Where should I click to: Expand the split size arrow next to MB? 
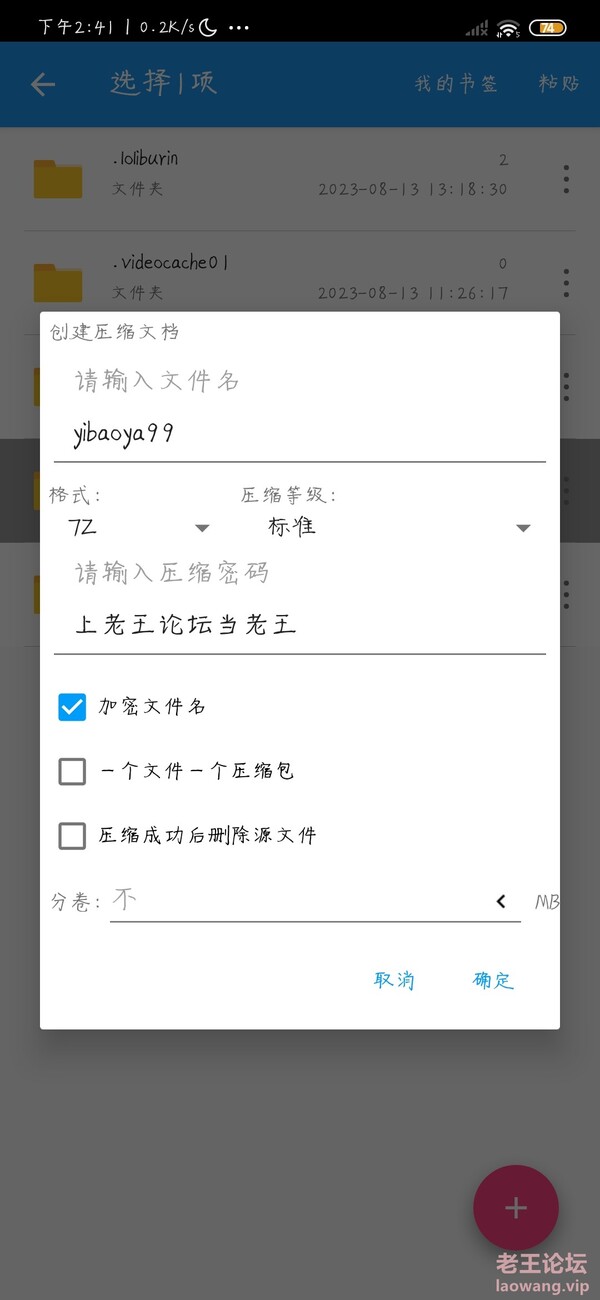point(502,901)
